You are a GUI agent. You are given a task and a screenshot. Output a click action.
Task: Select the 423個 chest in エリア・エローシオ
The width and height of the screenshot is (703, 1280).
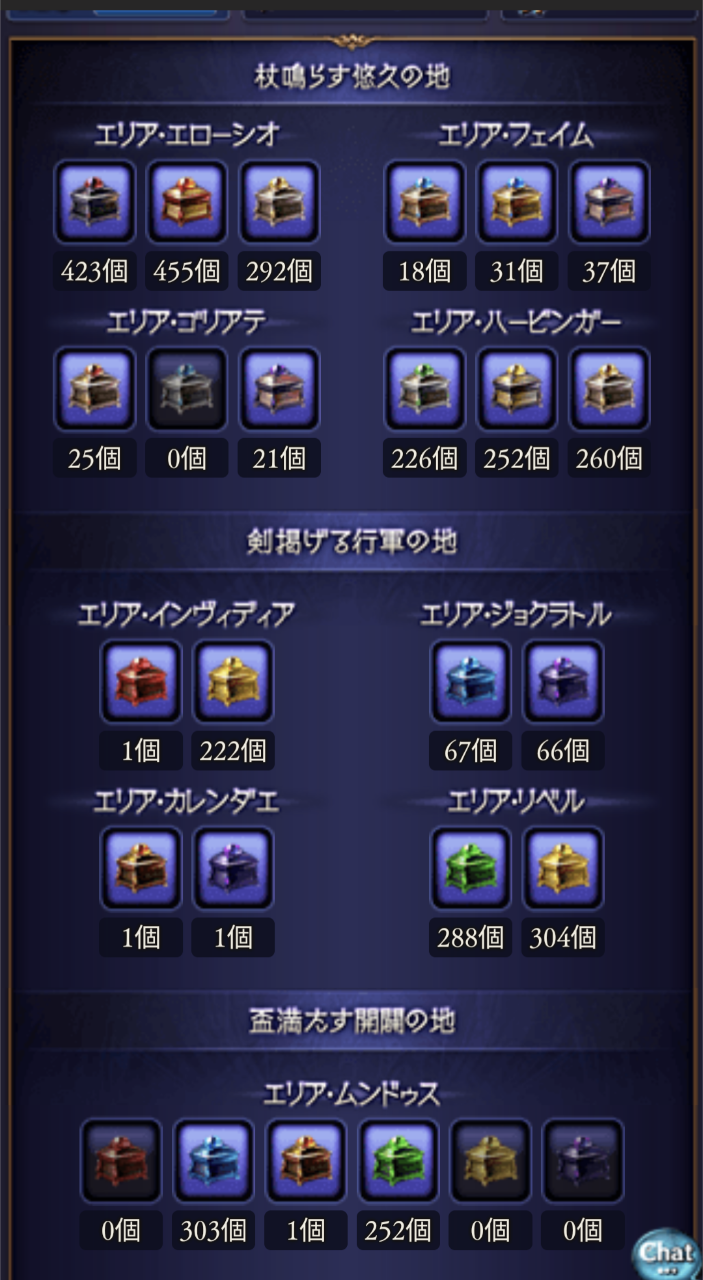point(94,202)
